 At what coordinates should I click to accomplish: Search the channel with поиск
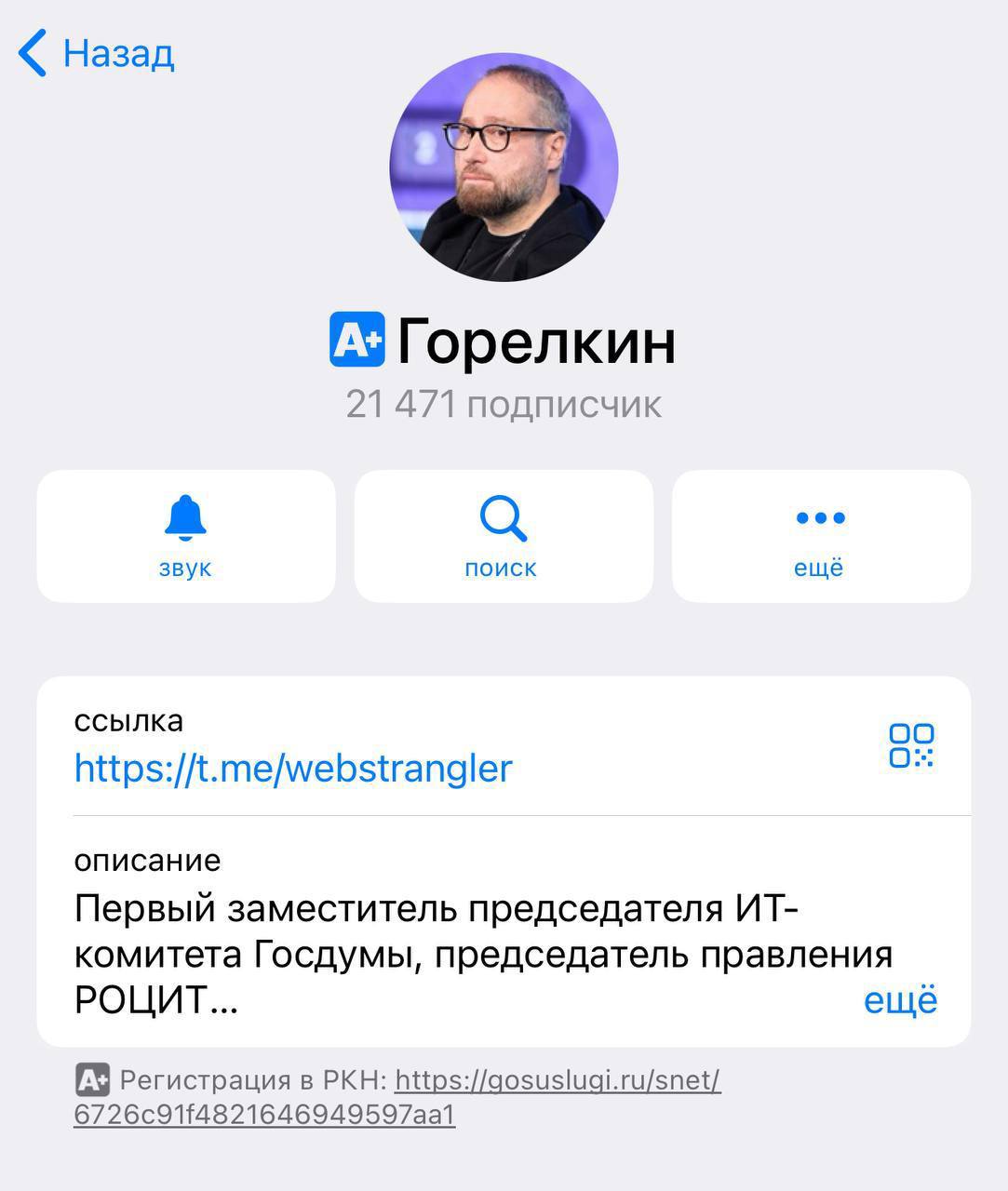point(504,536)
